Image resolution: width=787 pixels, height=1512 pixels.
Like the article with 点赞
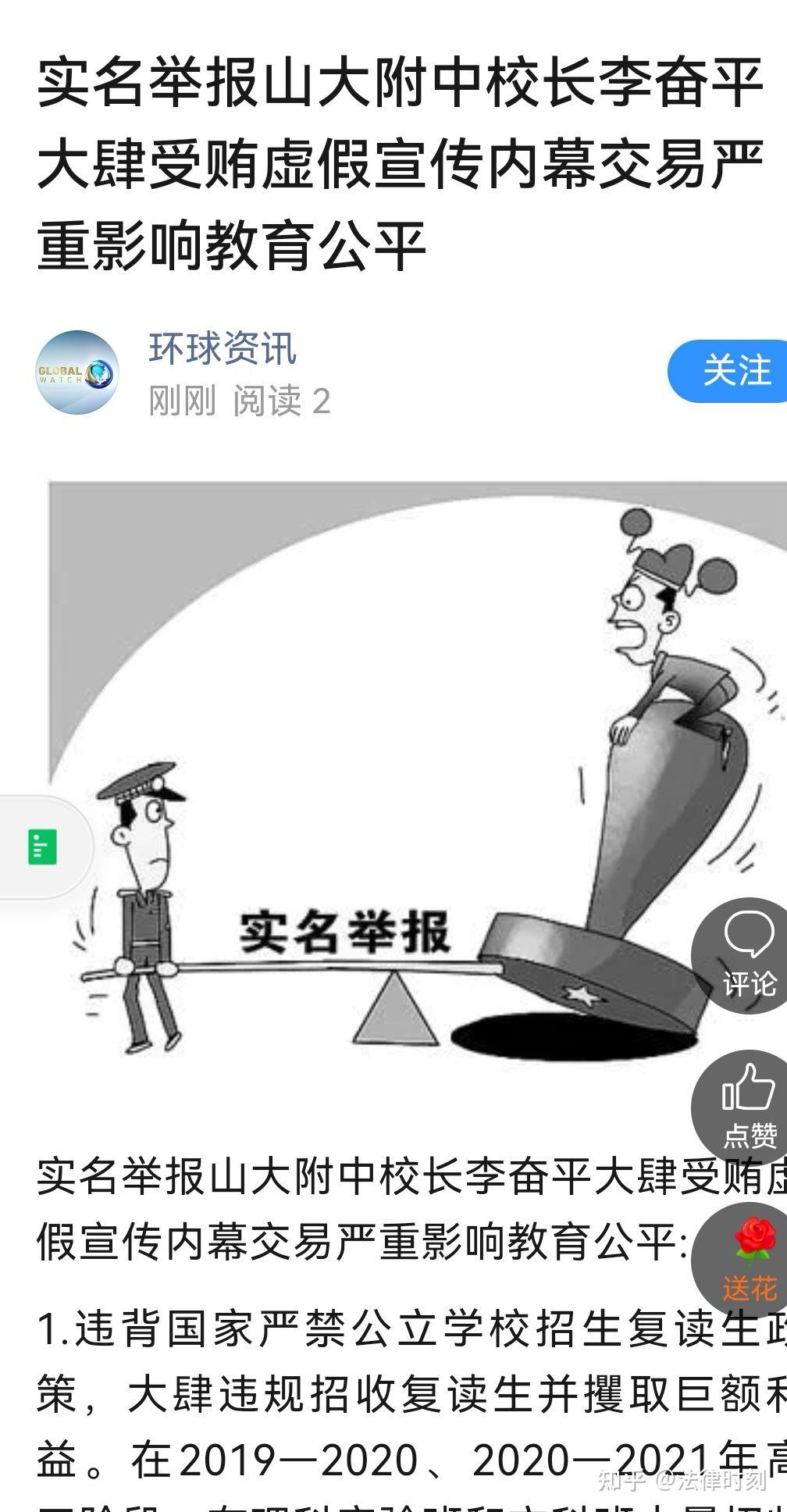coord(747,1104)
